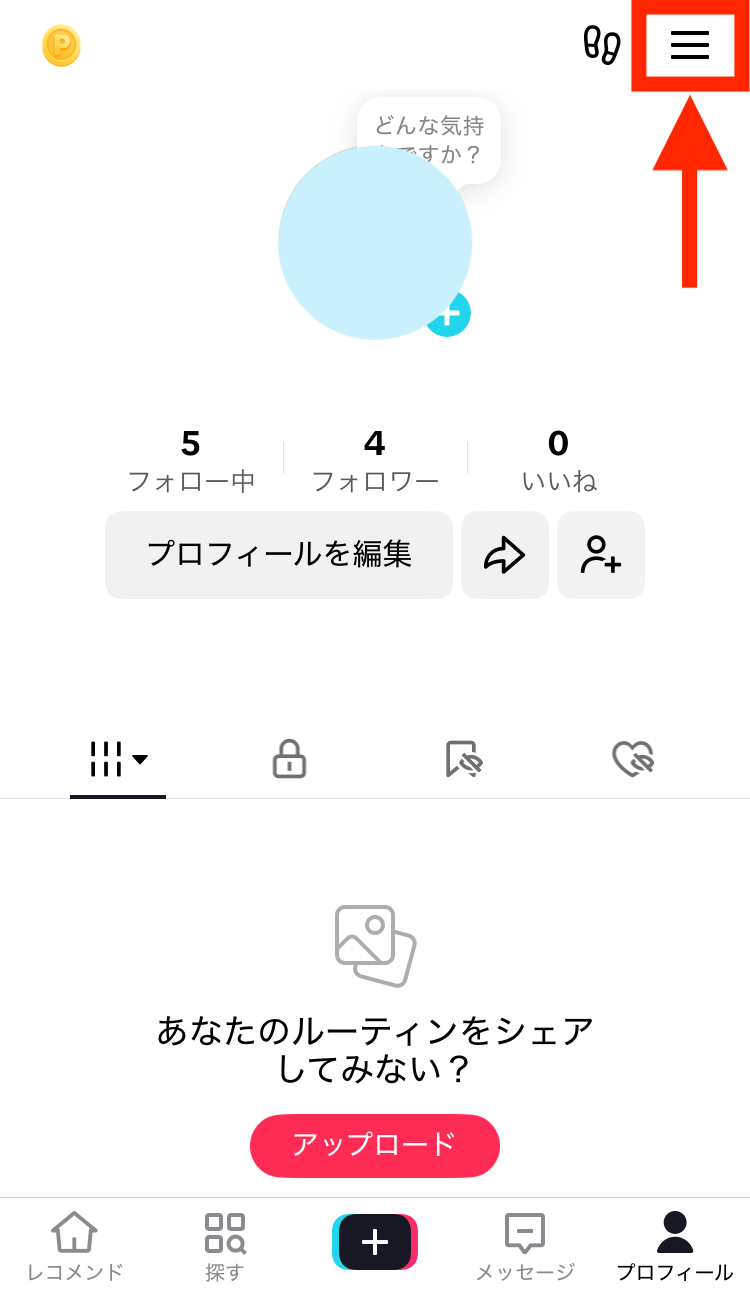Open プロフィールを編集
The image size is (750, 1295).
pos(279,555)
